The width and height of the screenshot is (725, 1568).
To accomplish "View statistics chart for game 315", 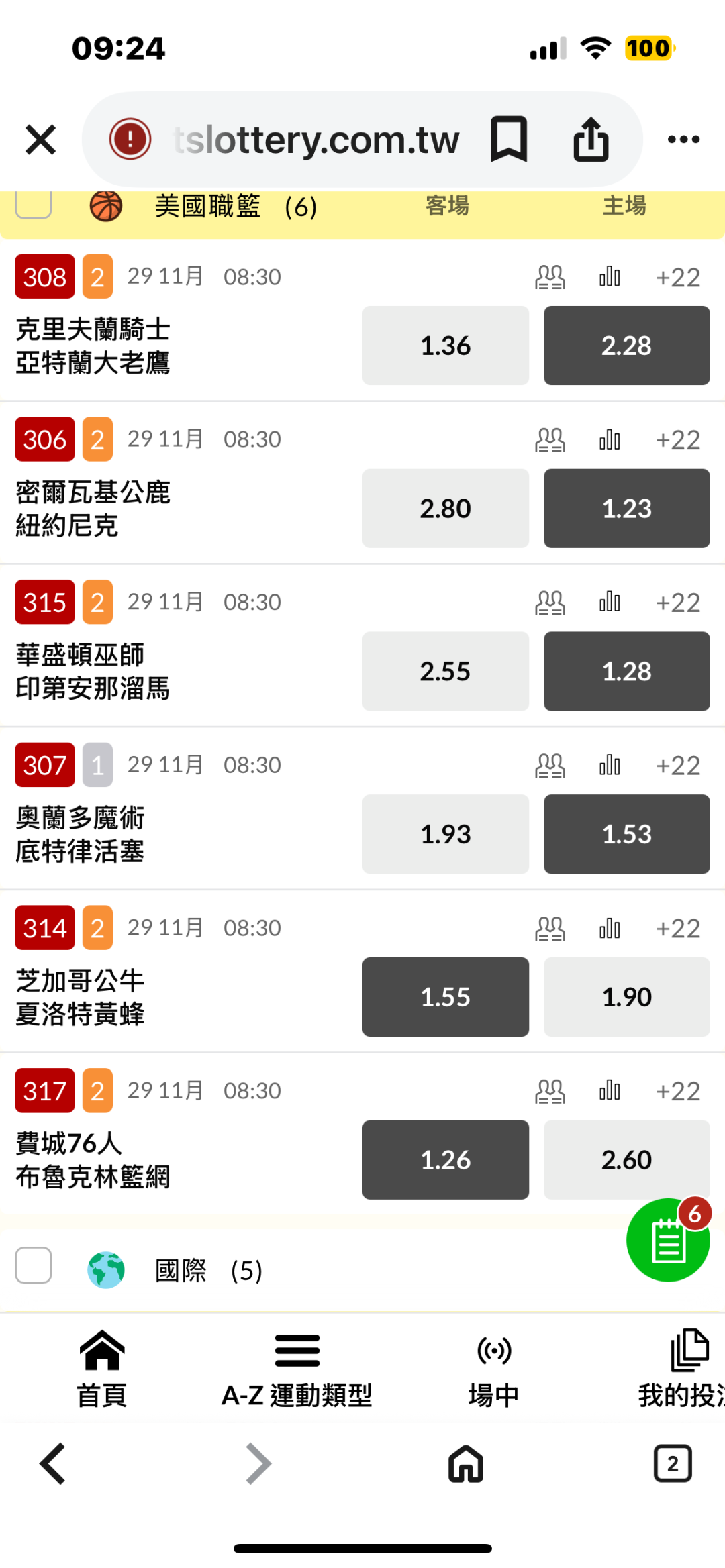I will click(610, 602).
